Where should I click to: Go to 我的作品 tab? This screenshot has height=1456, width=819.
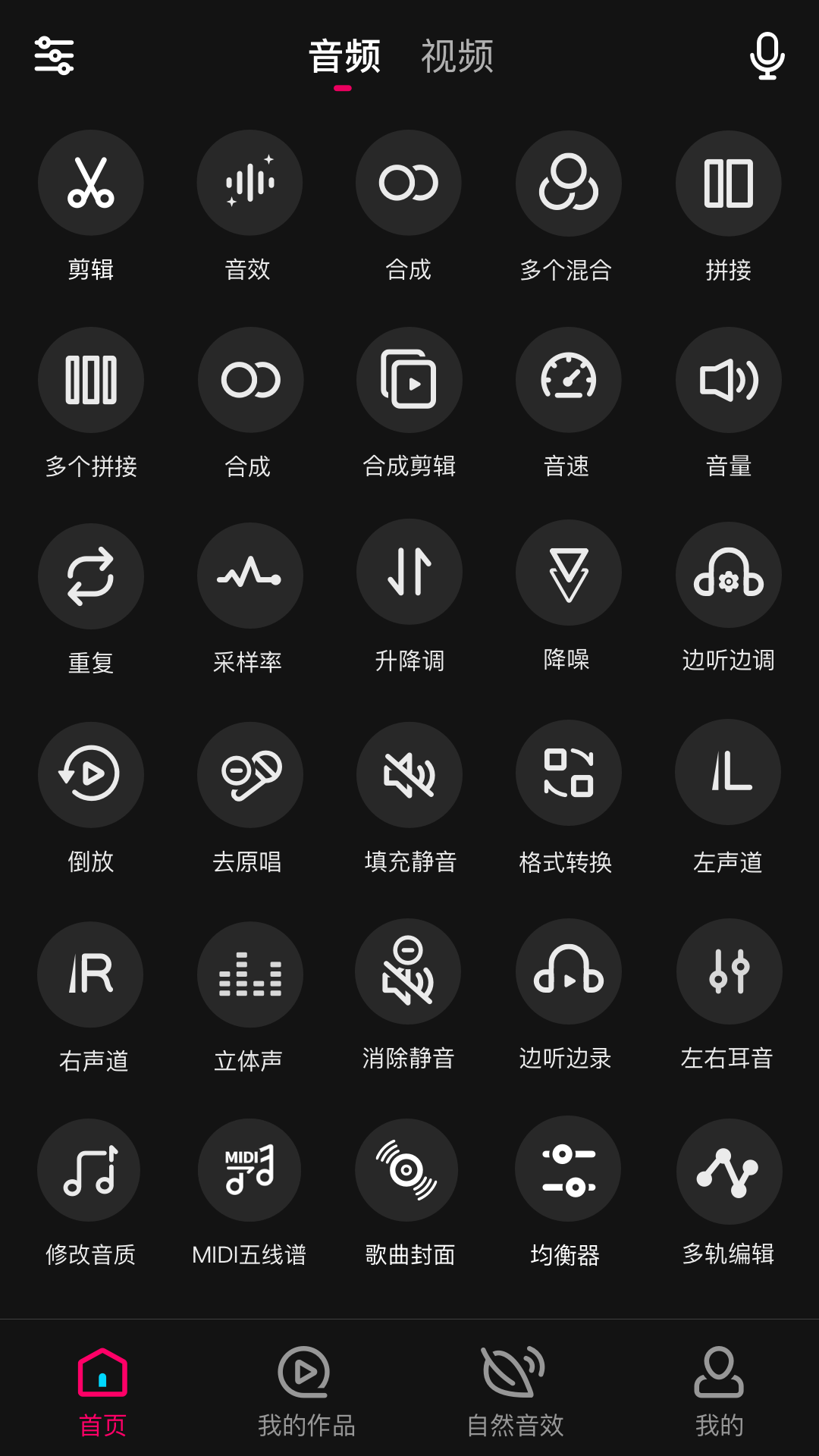point(306,1392)
